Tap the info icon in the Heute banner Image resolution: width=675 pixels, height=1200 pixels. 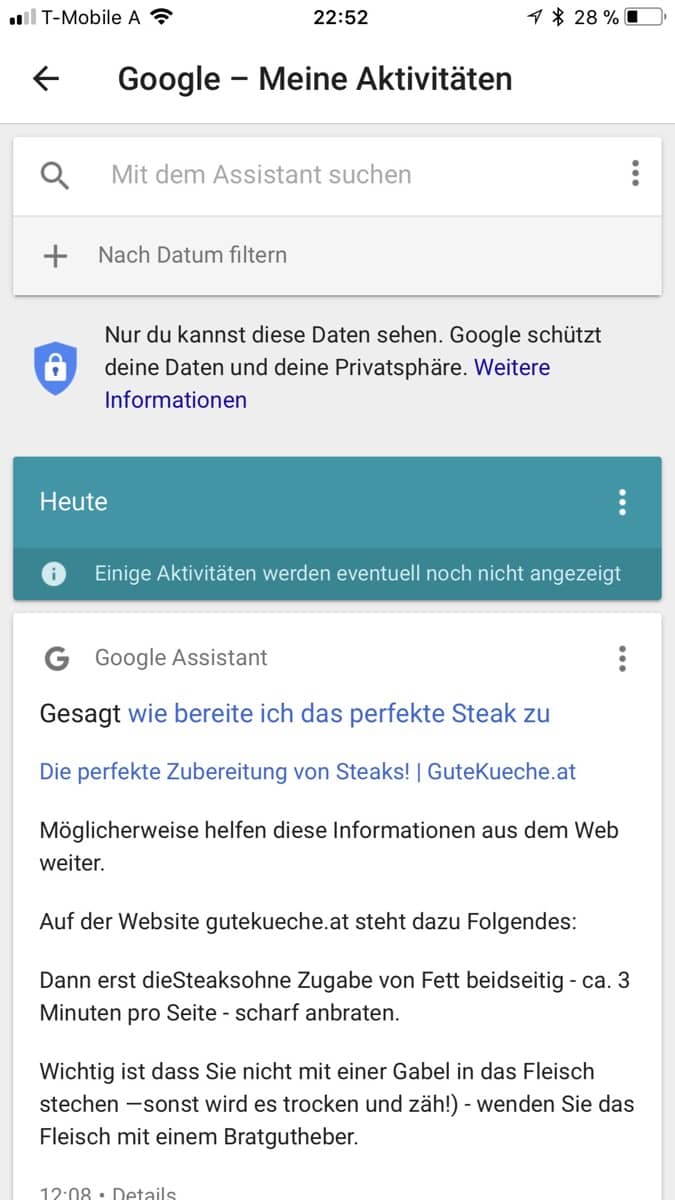tap(54, 574)
